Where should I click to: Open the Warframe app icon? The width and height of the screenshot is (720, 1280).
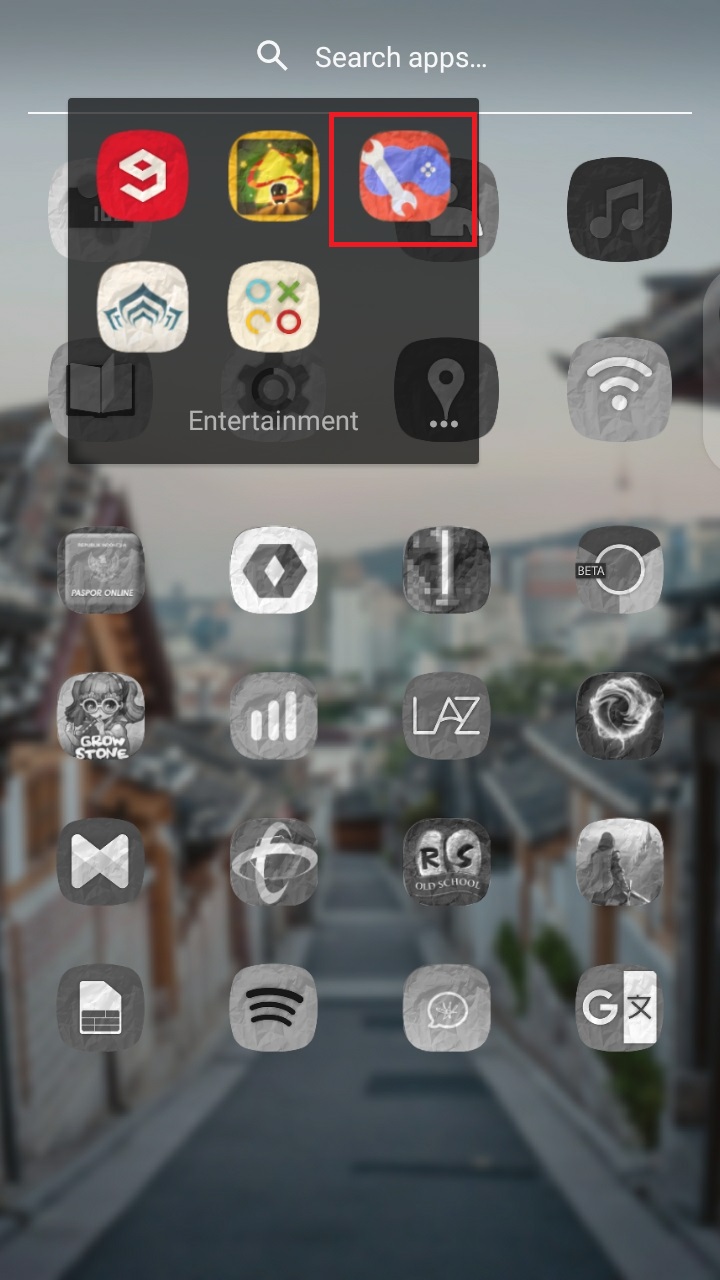(x=142, y=307)
